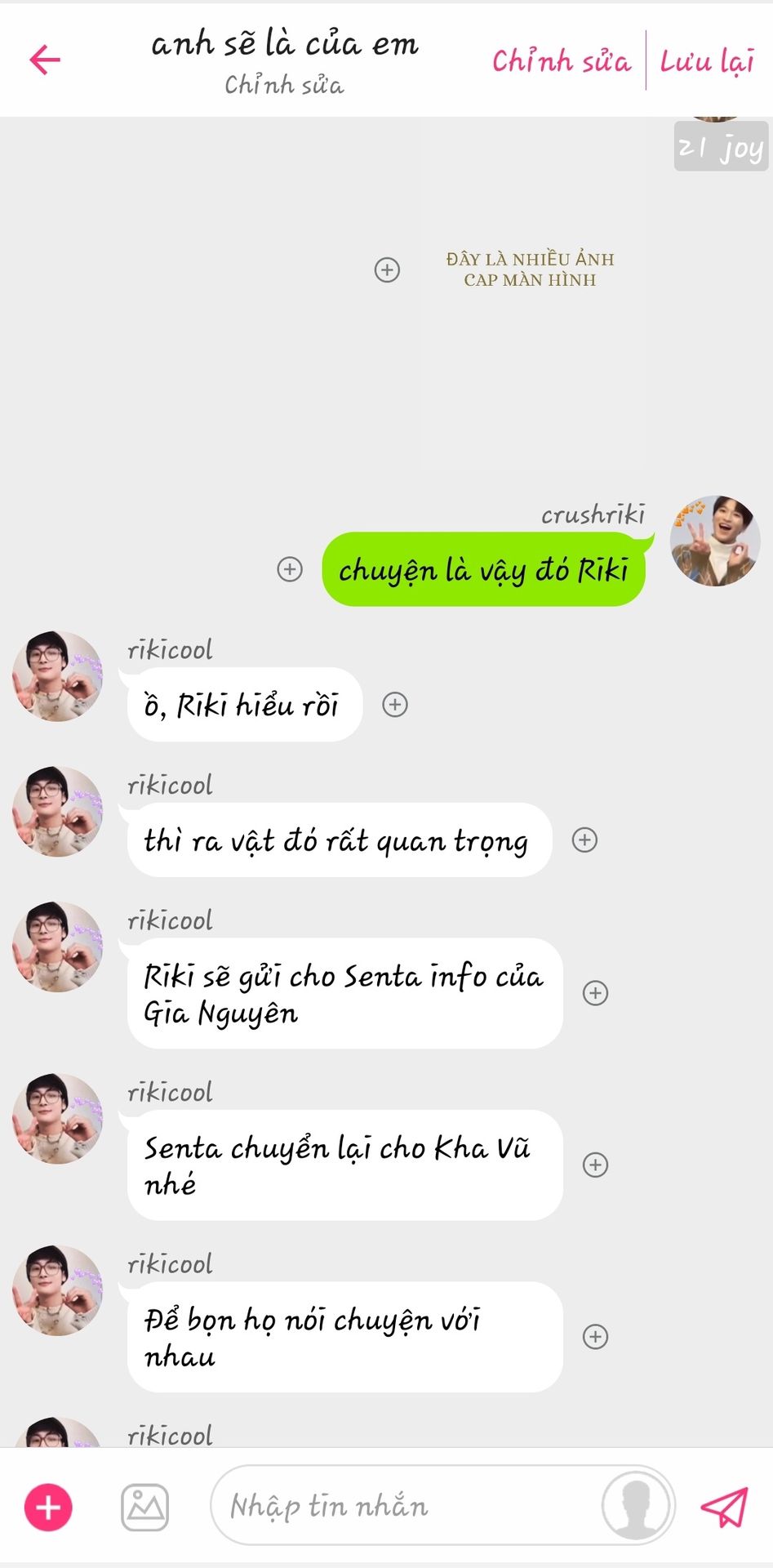
Task: Select the green "chuyện là vậy đó Riki" bubble
Action: [x=484, y=569]
